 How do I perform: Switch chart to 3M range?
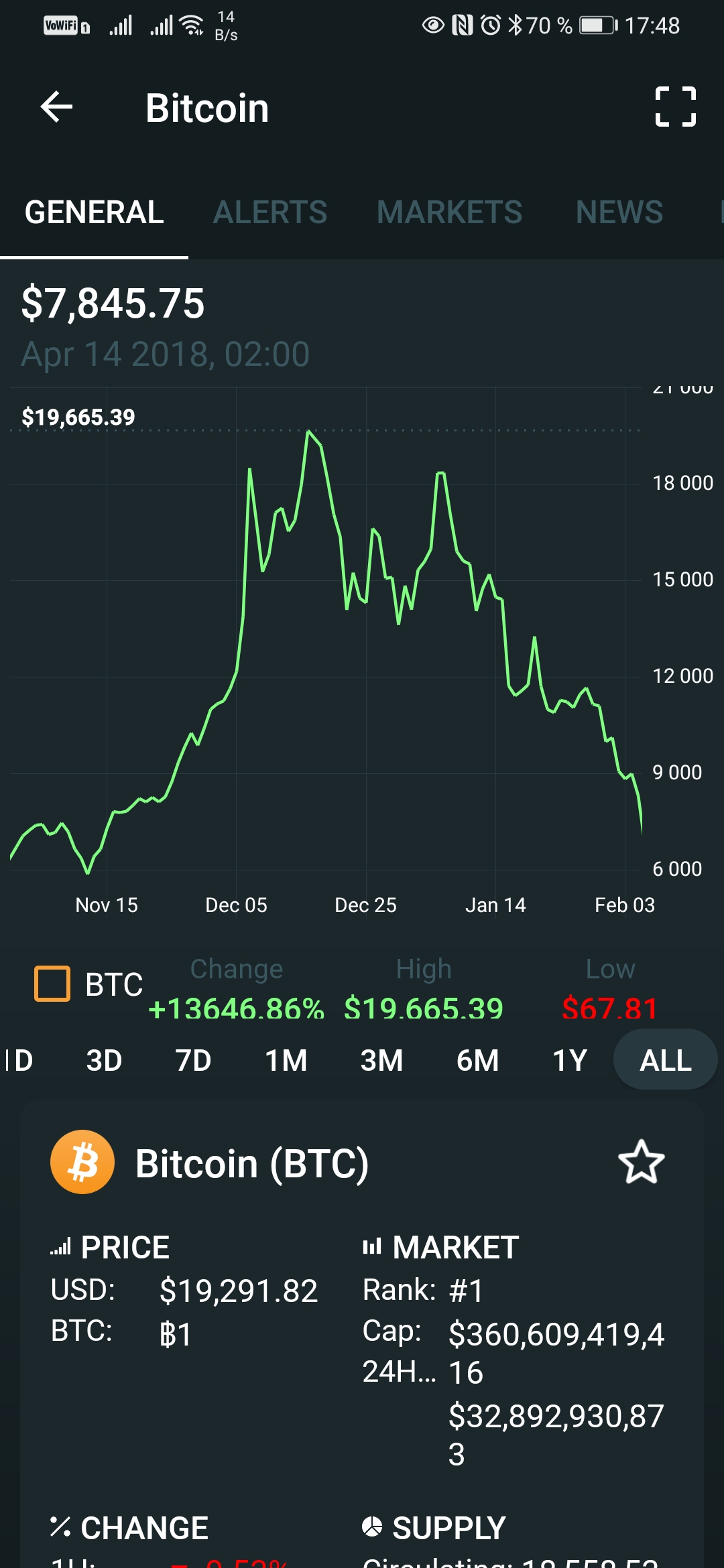(x=381, y=1060)
